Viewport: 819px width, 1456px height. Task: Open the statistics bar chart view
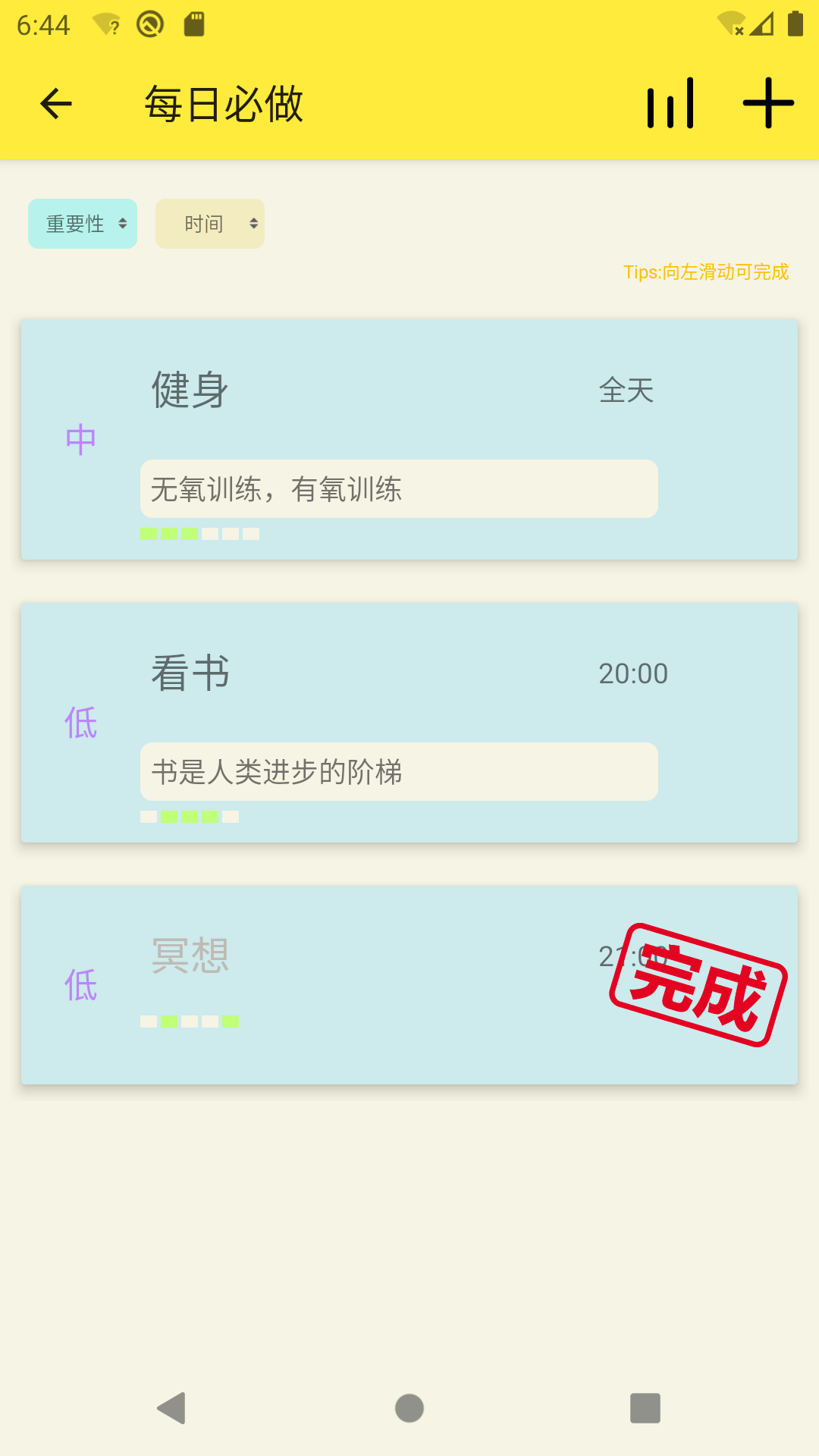[670, 104]
